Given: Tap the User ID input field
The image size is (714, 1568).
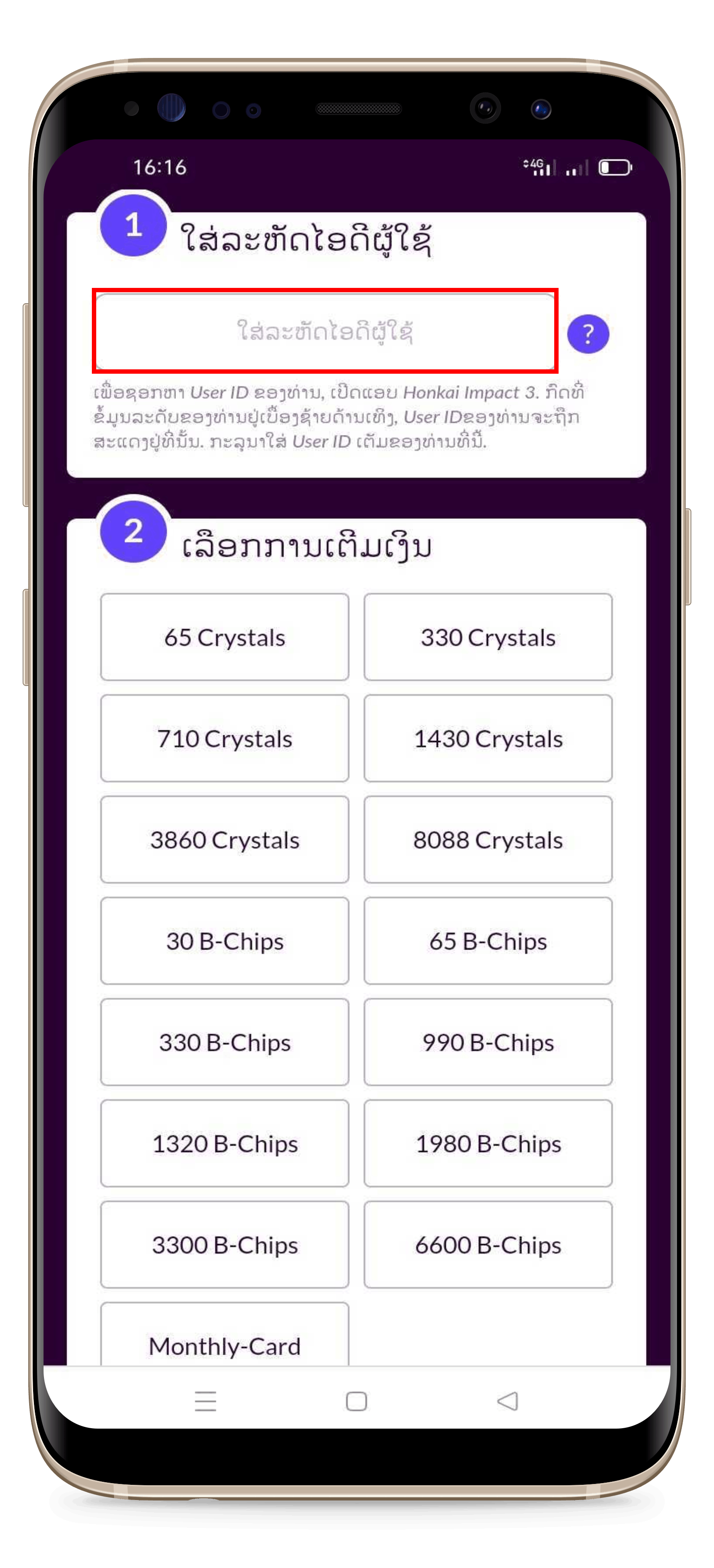Looking at the screenshot, I should [325, 331].
